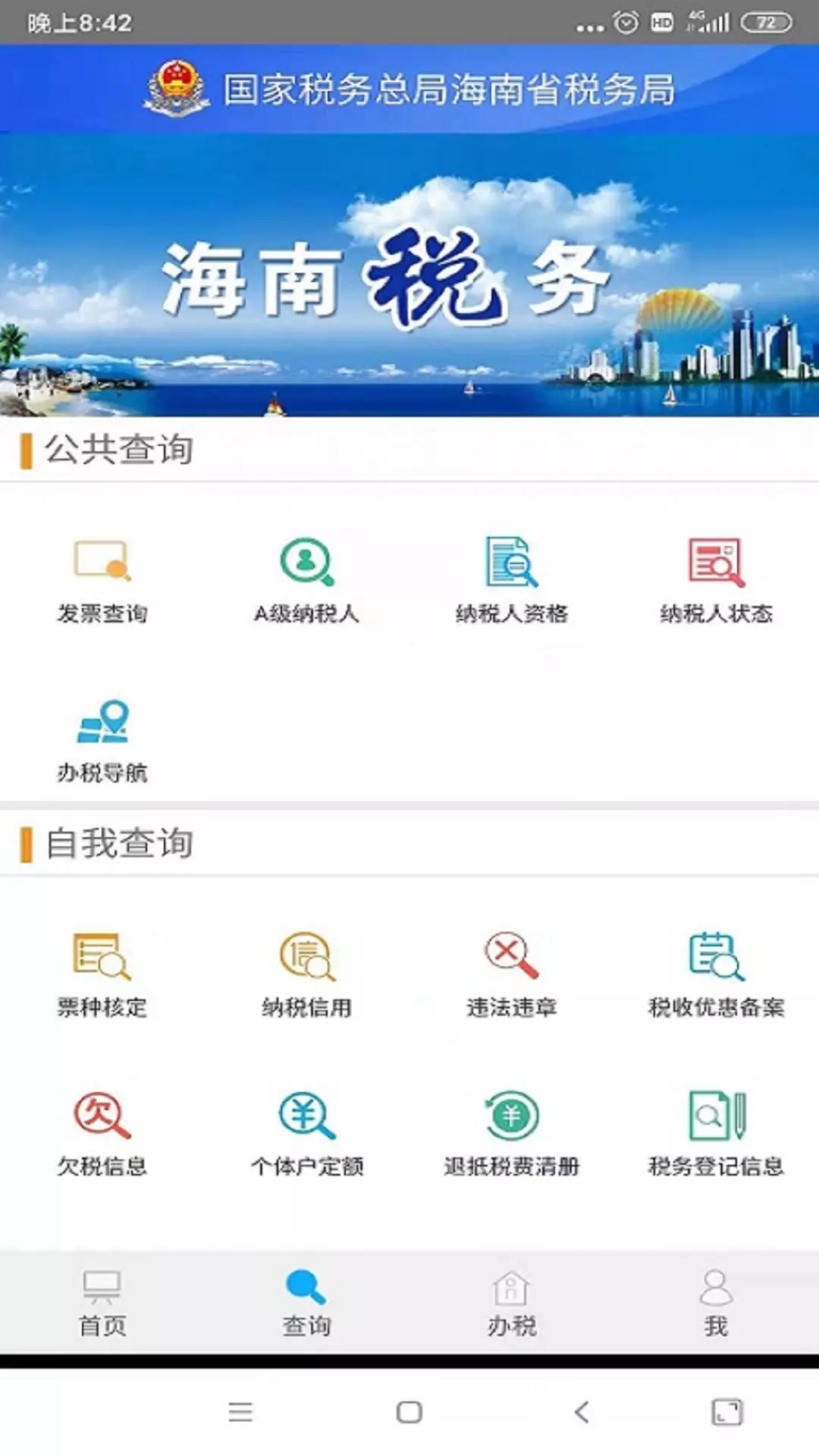The width and height of the screenshot is (819, 1456).
Task: View 欠税信息
Action: click(102, 1134)
